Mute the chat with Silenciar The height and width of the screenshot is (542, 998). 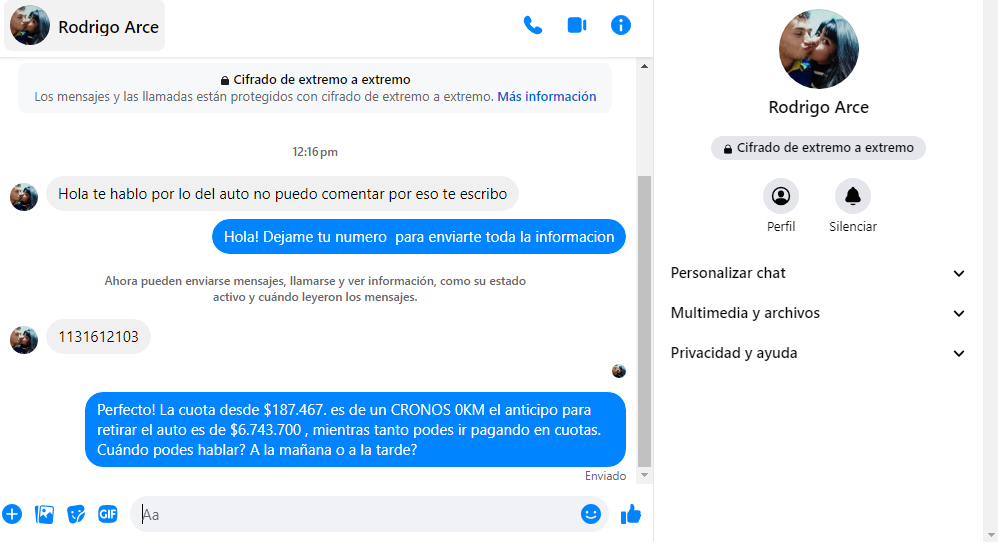coord(853,196)
